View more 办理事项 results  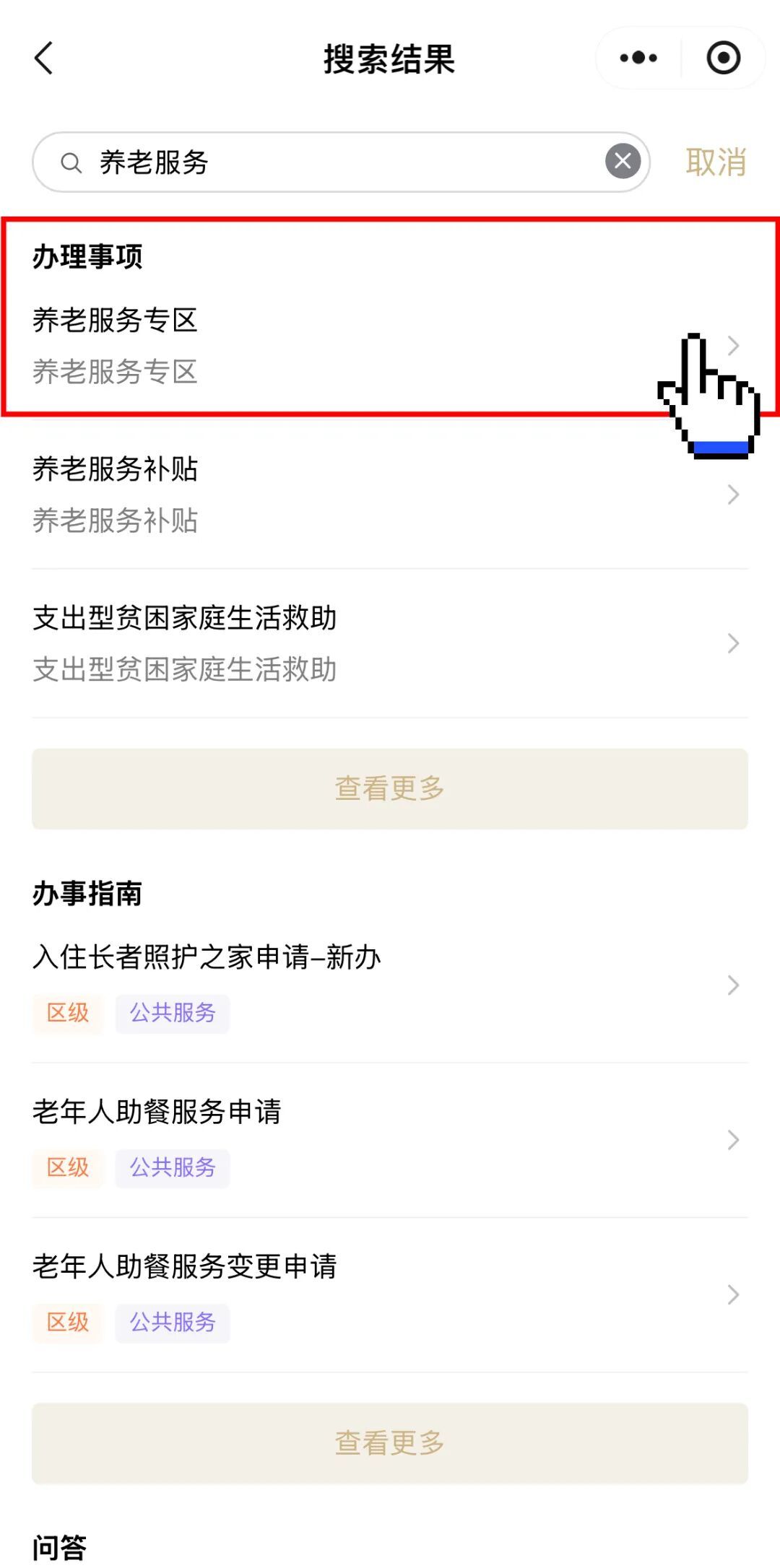tap(390, 788)
